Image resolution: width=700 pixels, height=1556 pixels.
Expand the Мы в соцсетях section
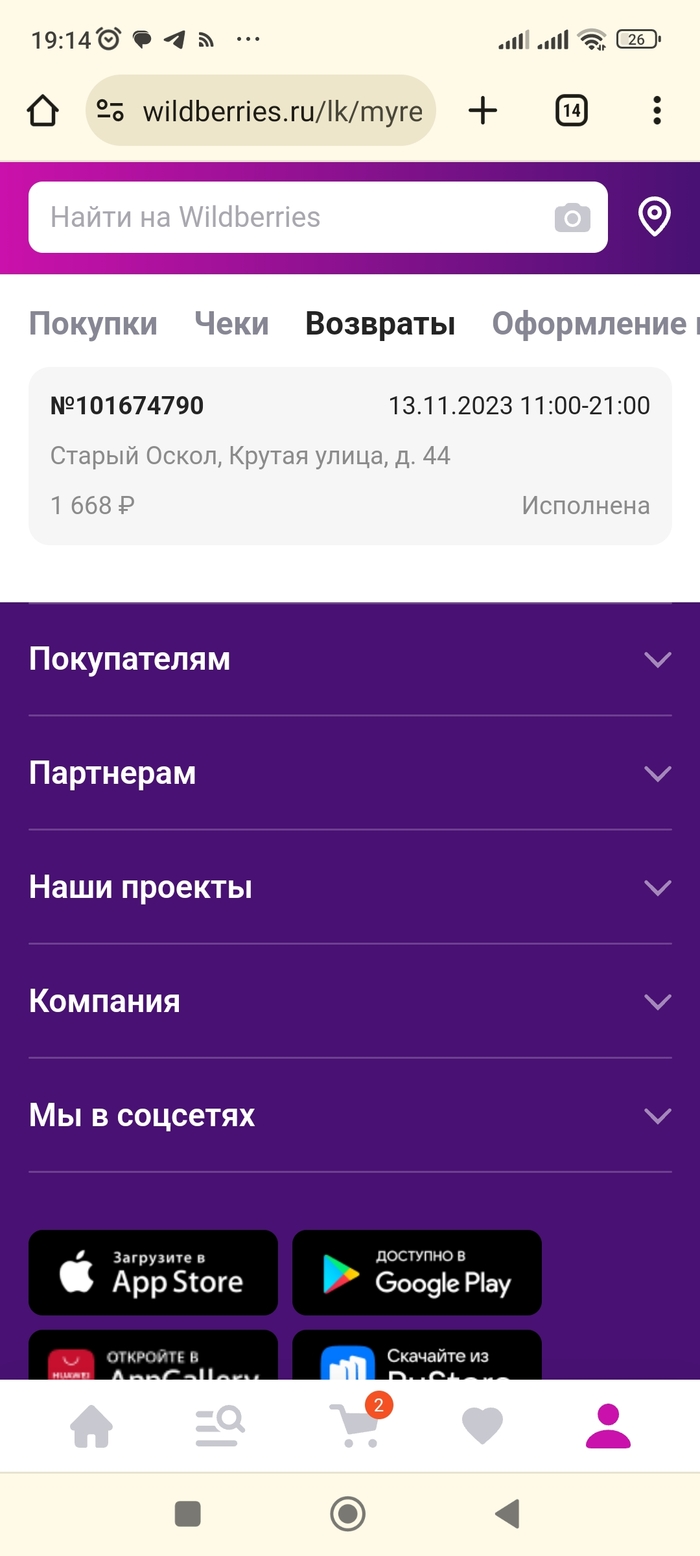click(x=350, y=1115)
